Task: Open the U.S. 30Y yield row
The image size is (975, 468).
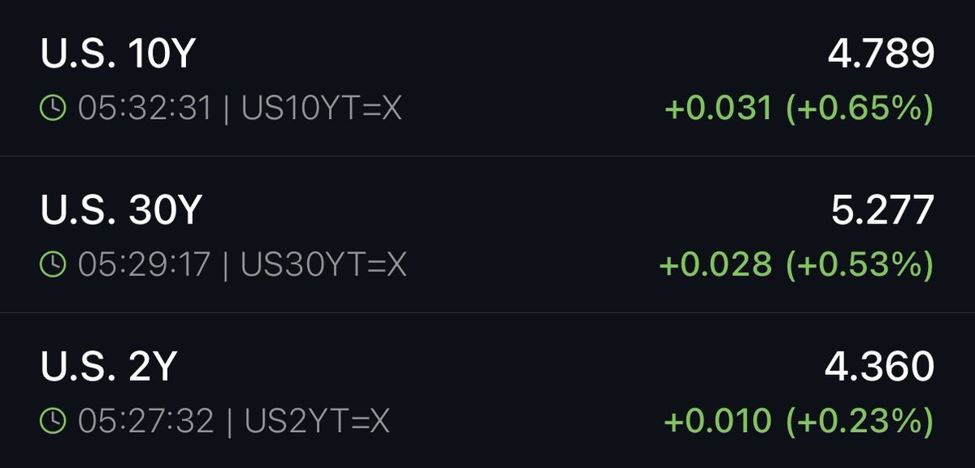Action: [x=488, y=234]
